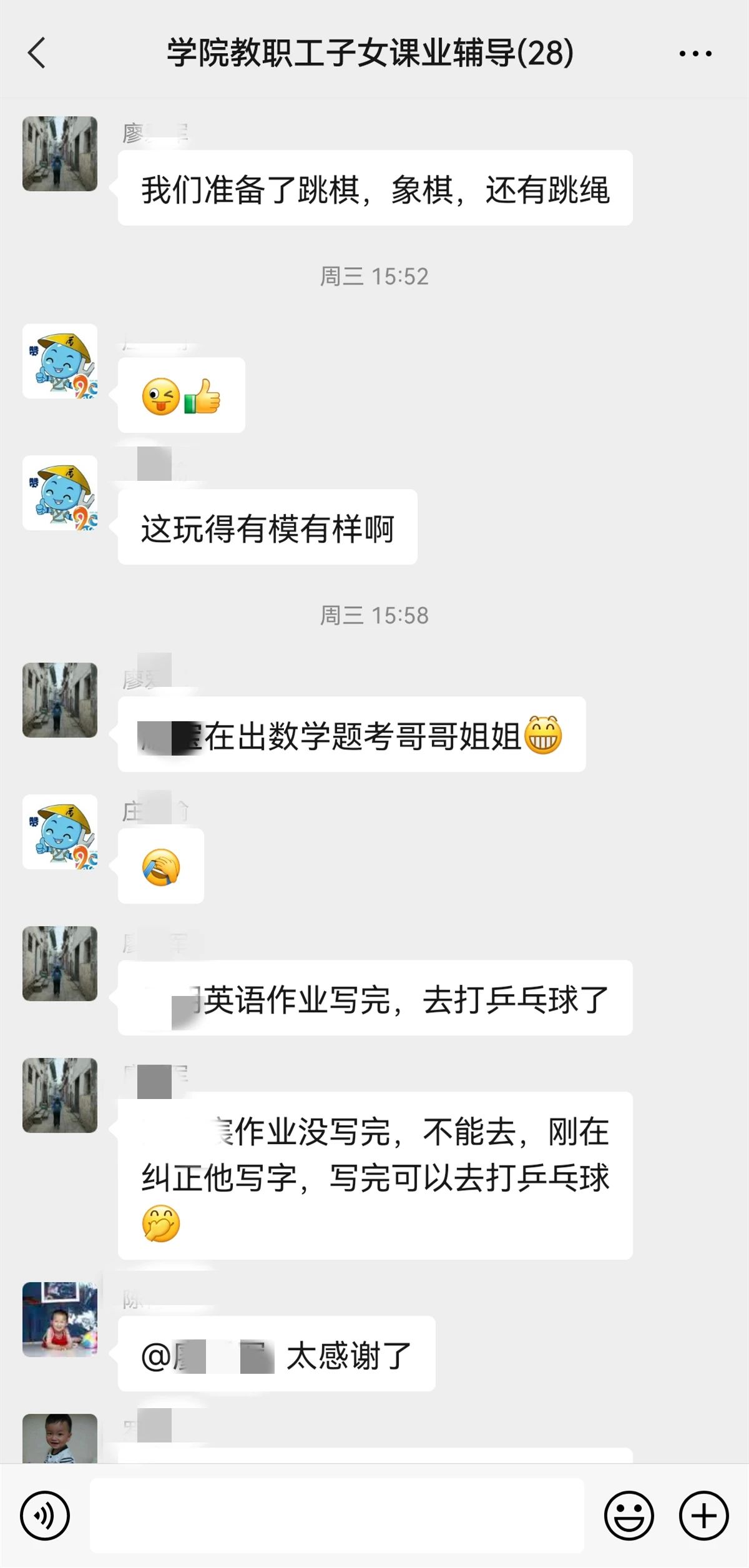Open avatar beside 英语作业写完 message
The width and height of the screenshot is (749, 1568).
click(x=60, y=964)
